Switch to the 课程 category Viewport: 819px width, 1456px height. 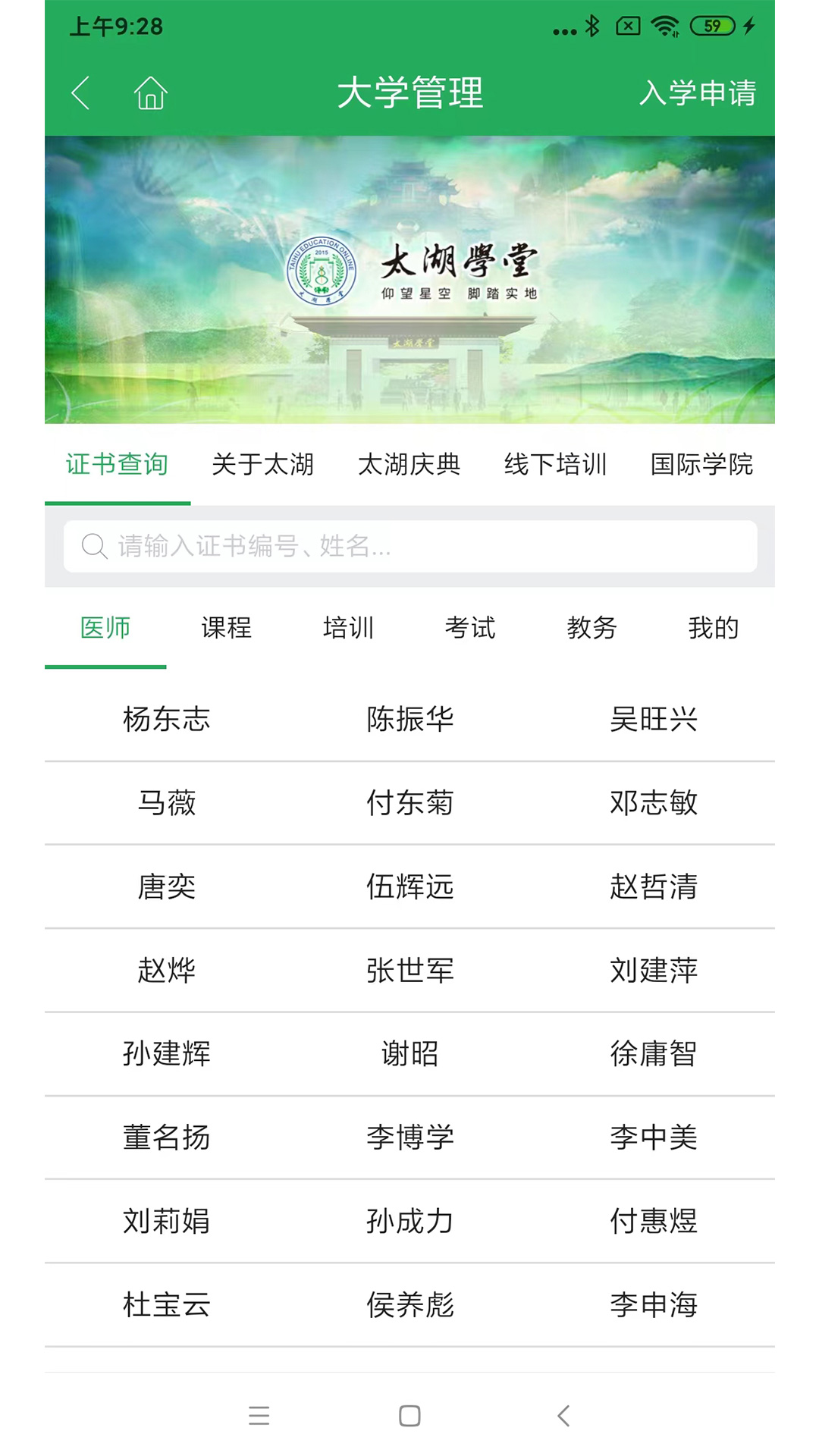[x=226, y=628]
